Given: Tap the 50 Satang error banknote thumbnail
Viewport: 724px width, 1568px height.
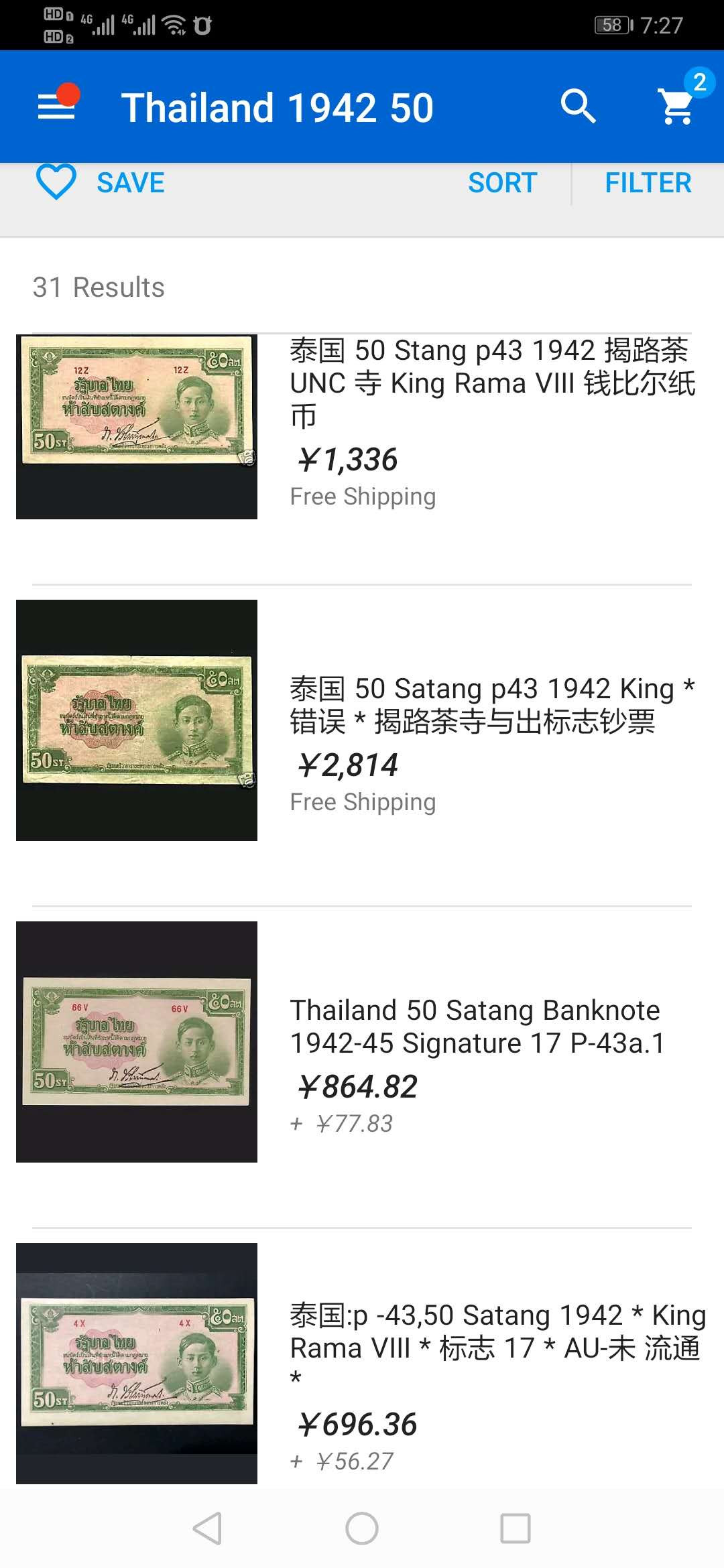Looking at the screenshot, I should click(137, 720).
